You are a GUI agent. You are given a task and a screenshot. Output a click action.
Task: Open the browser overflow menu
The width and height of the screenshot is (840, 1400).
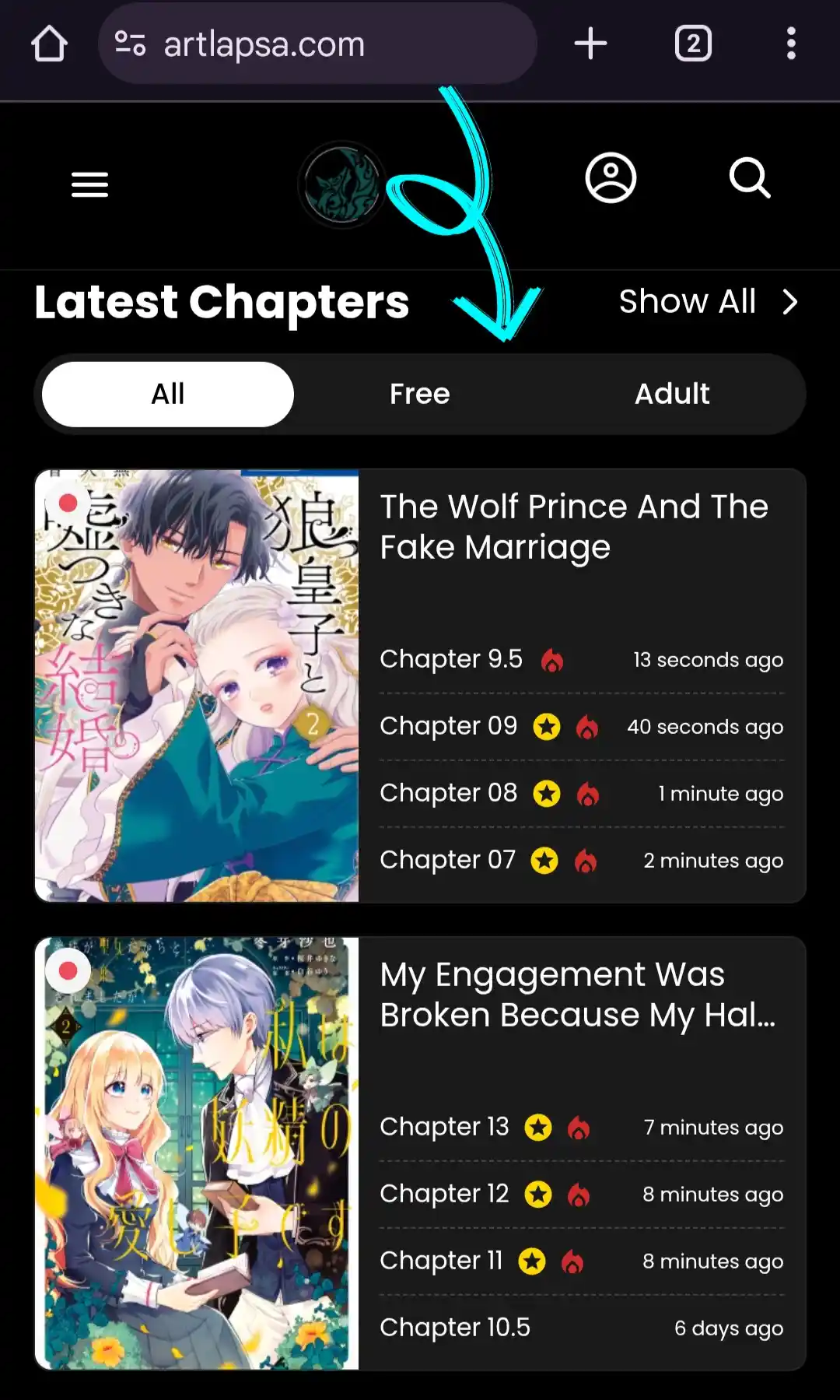coord(791,44)
